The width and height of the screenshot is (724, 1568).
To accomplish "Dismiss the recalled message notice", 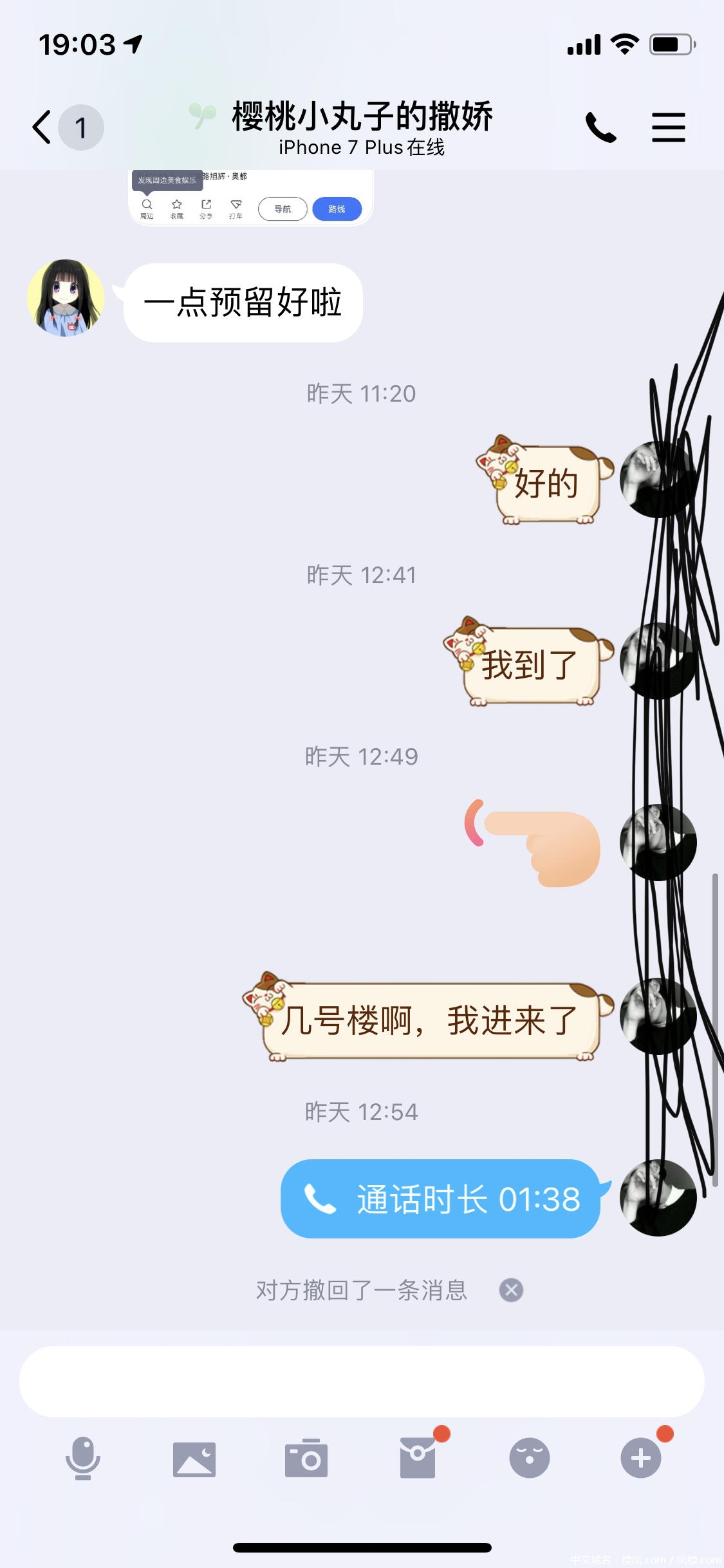I will pyautogui.click(x=512, y=1290).
